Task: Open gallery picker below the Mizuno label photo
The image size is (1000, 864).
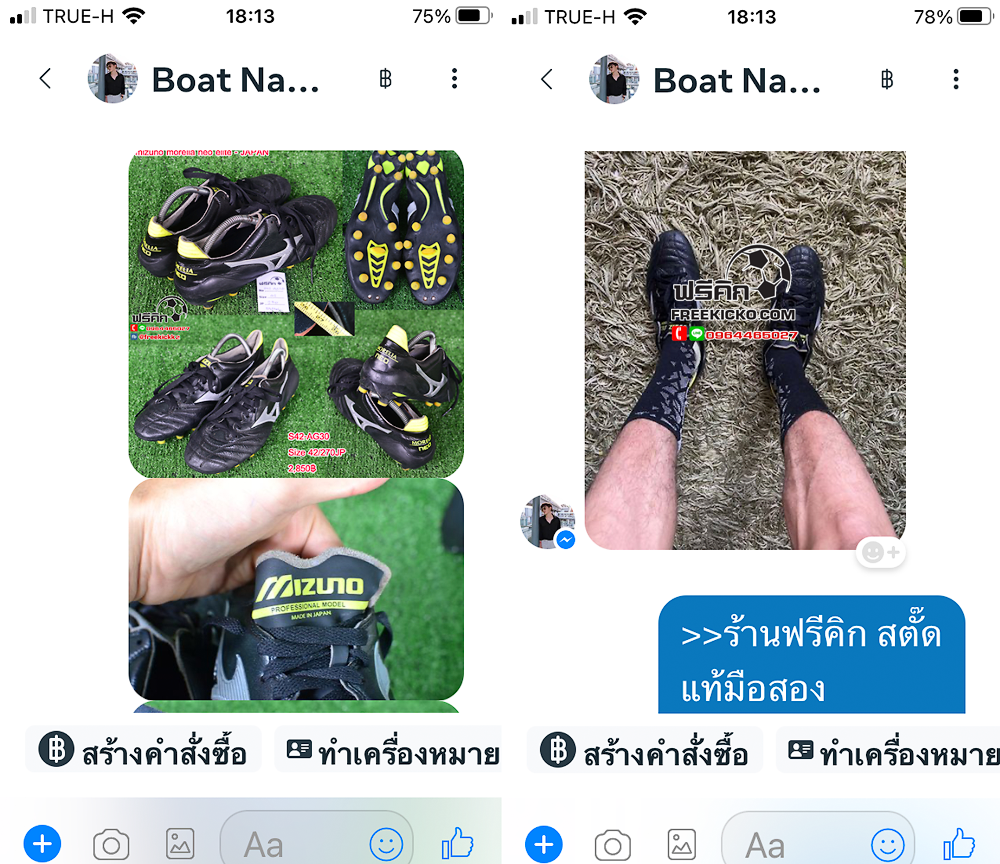Action: pos(179,845)
